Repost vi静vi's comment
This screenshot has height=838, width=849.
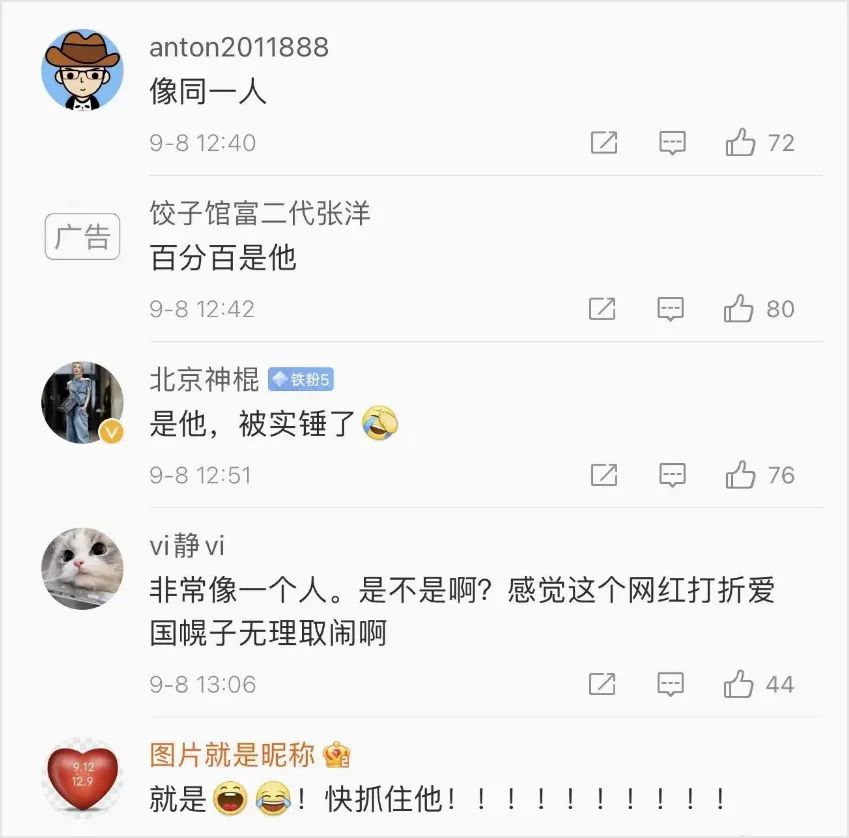[x=602, y=684]
